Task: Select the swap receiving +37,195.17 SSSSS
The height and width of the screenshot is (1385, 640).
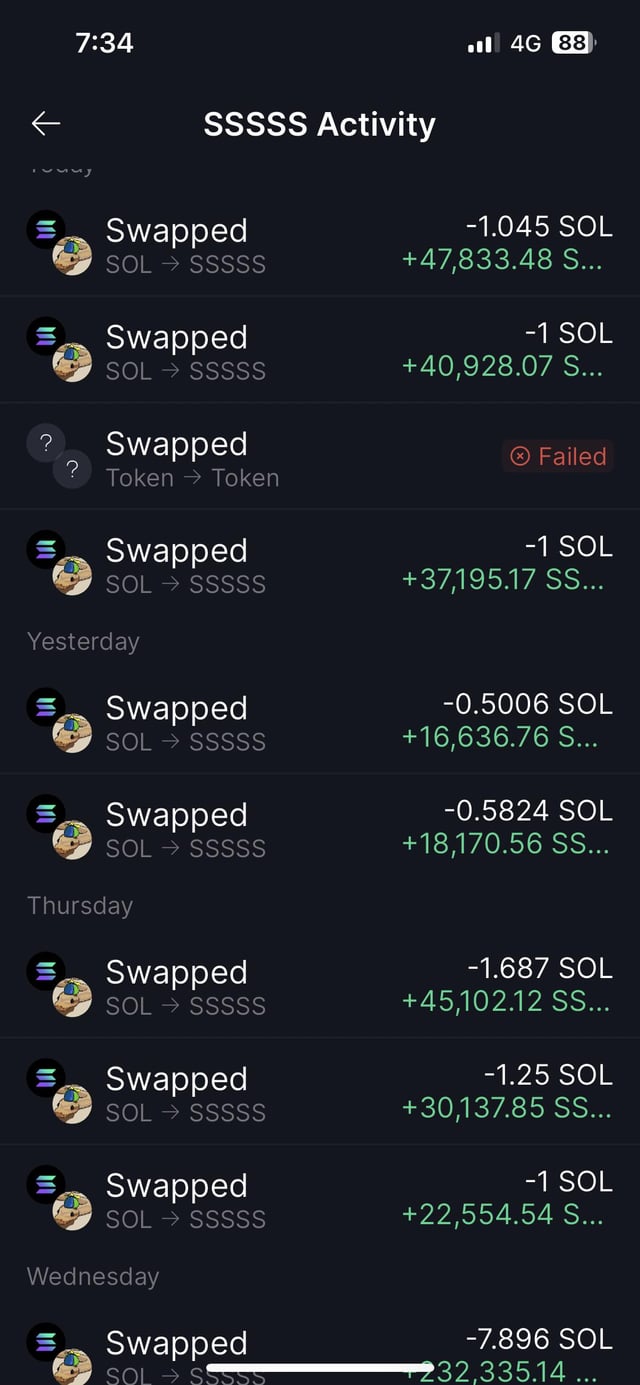Action: coord(320,564)
